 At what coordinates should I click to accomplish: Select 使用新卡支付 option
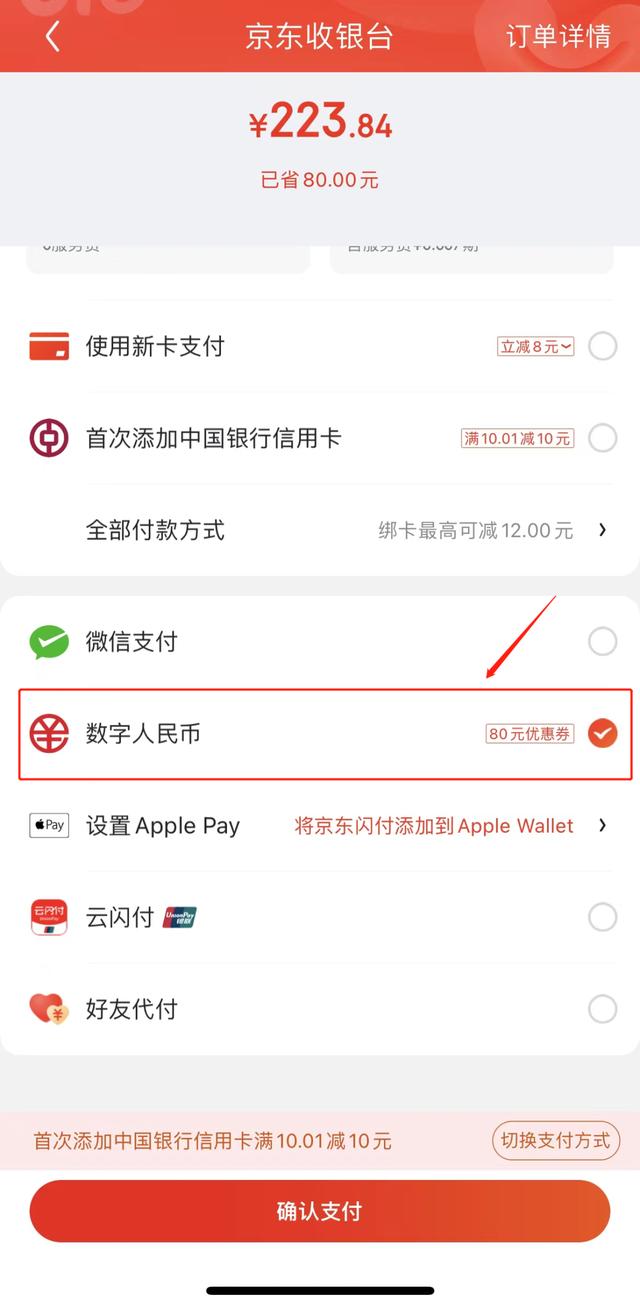coord(602,347)
